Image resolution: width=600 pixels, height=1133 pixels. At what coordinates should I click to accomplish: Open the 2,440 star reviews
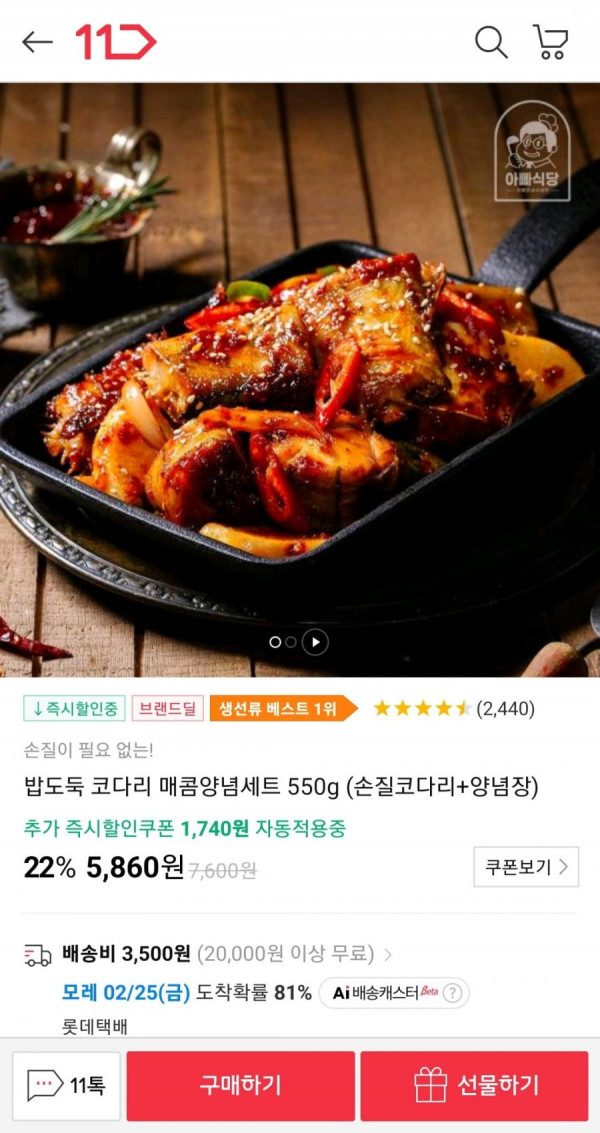coord(453,709)
